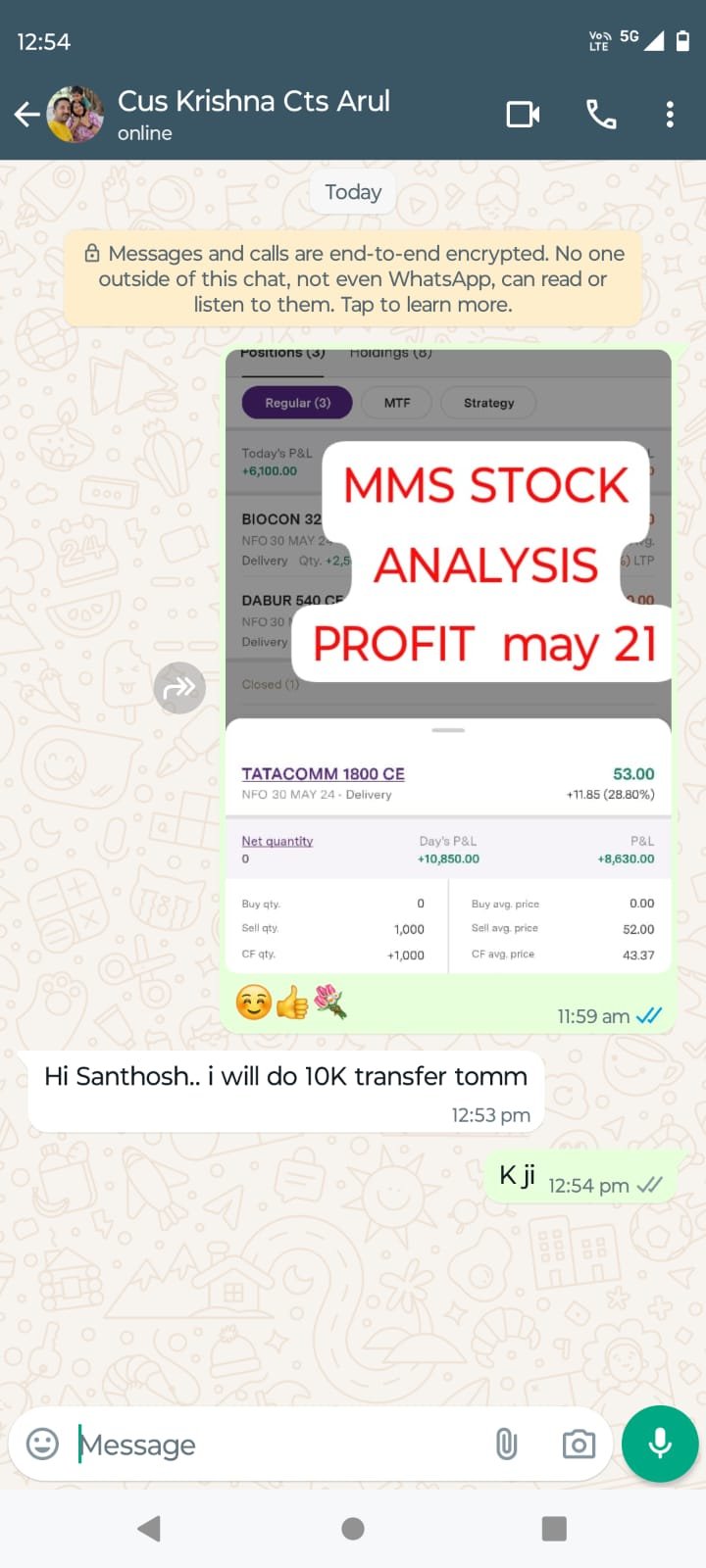Open the emoji picker
This screenshot has width=706, height=1568.
click(42, 1444)
